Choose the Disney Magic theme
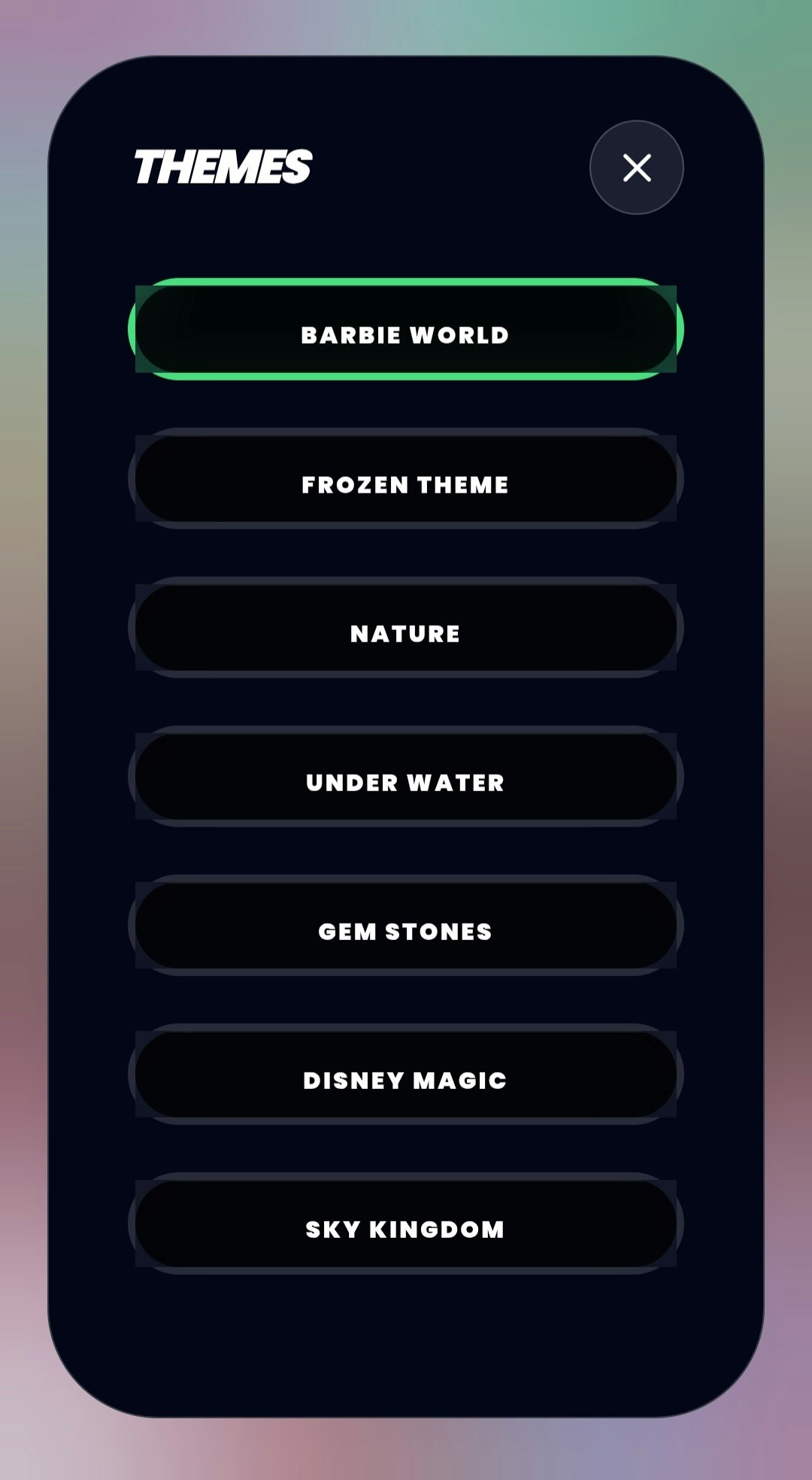This screenshot has width=812, height=1480. point(406,1079)
